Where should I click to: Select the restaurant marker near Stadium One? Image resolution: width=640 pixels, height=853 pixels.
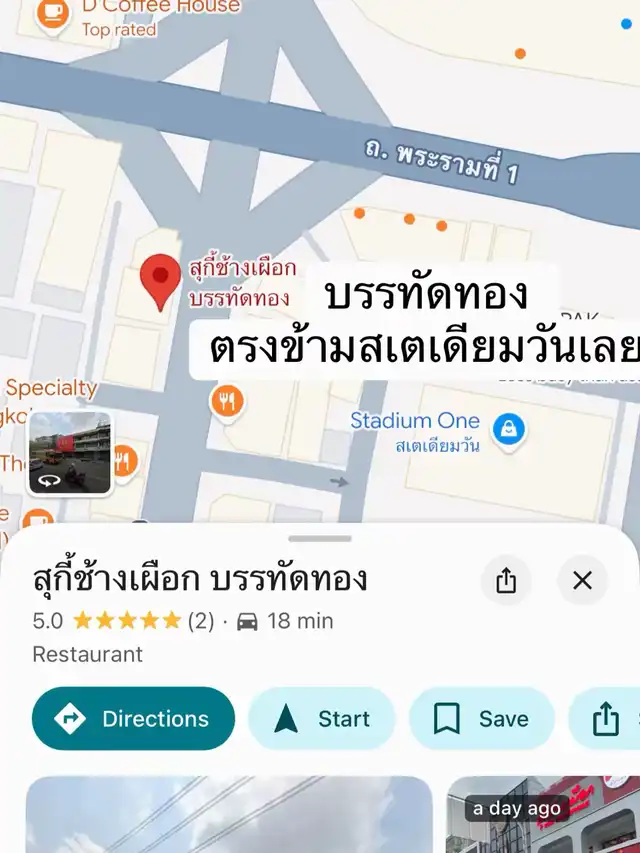(x=228, y=401)
